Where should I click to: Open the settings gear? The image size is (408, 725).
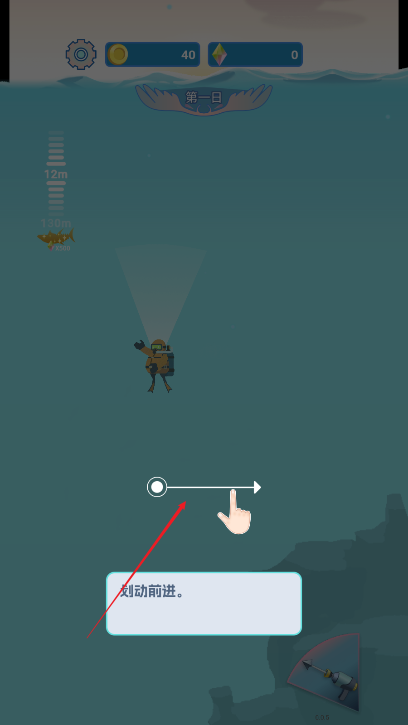pos(81,55)
